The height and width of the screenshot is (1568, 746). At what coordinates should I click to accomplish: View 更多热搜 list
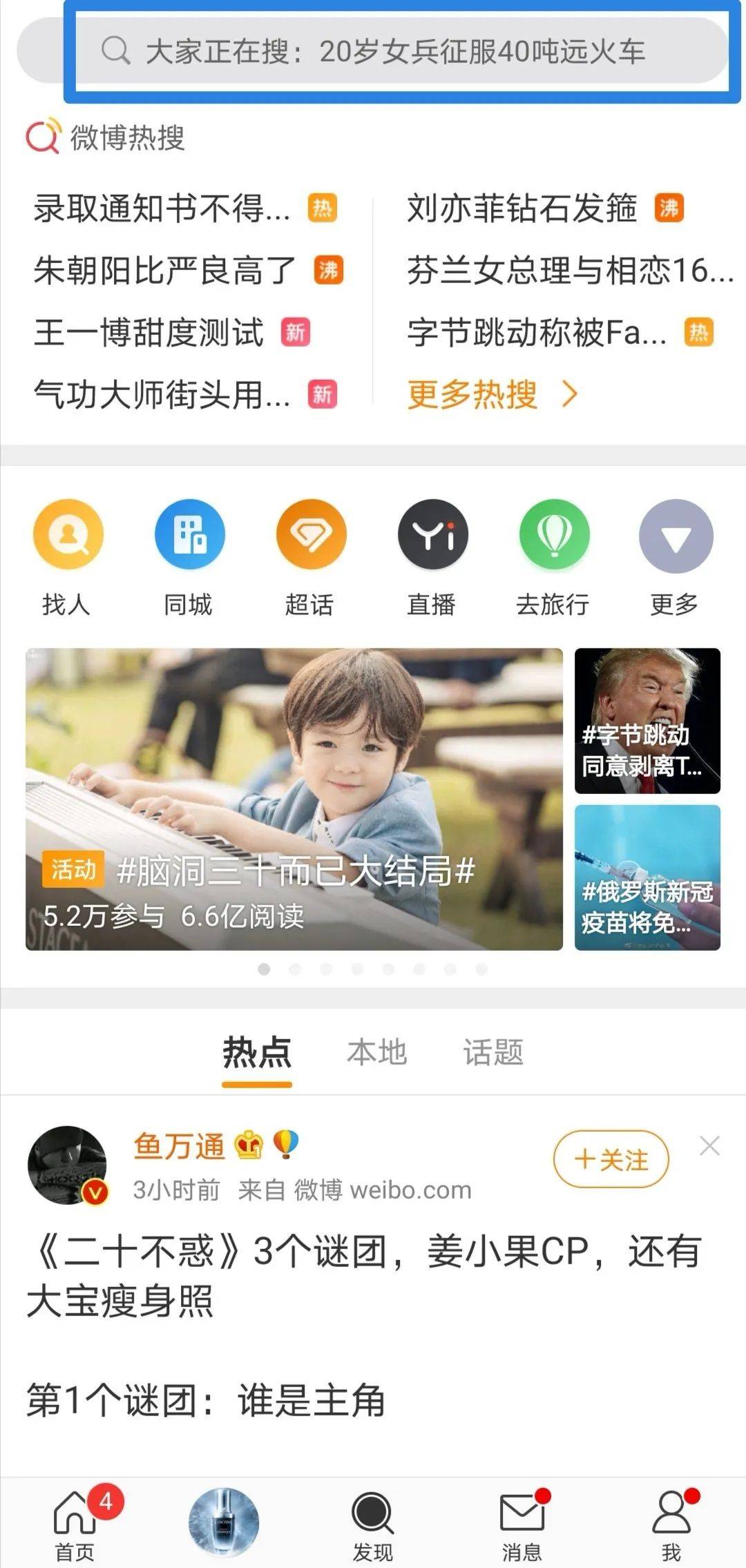492,395
